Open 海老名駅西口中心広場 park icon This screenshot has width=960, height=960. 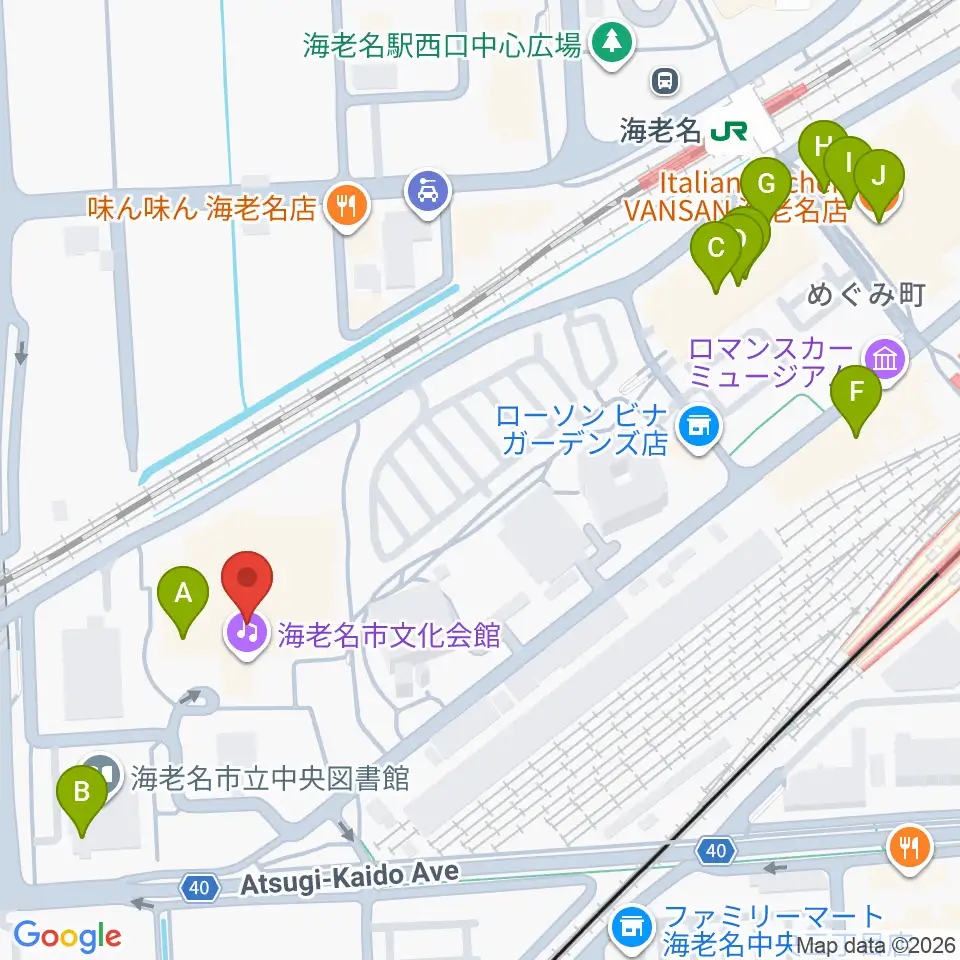[612, 43]
